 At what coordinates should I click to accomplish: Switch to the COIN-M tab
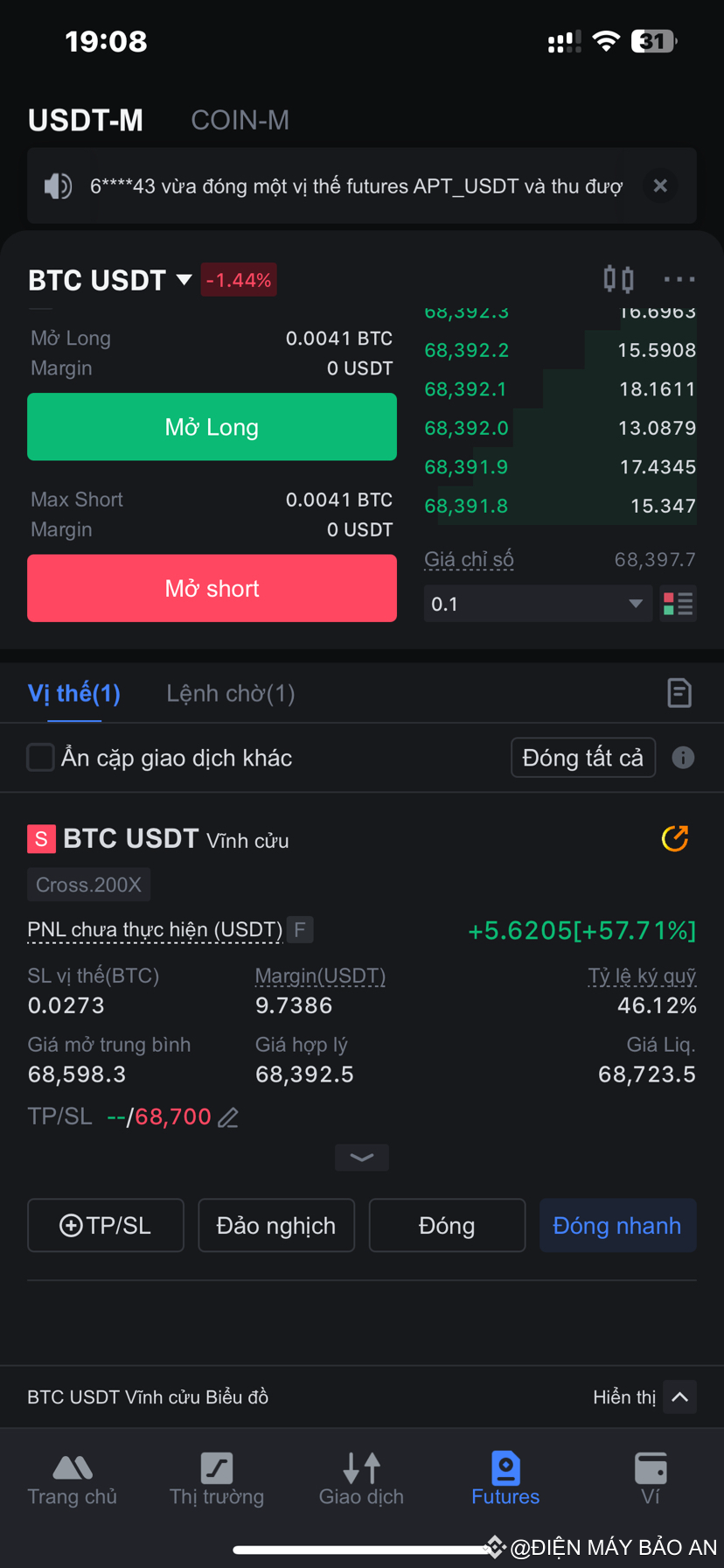[x=240, y=120]
